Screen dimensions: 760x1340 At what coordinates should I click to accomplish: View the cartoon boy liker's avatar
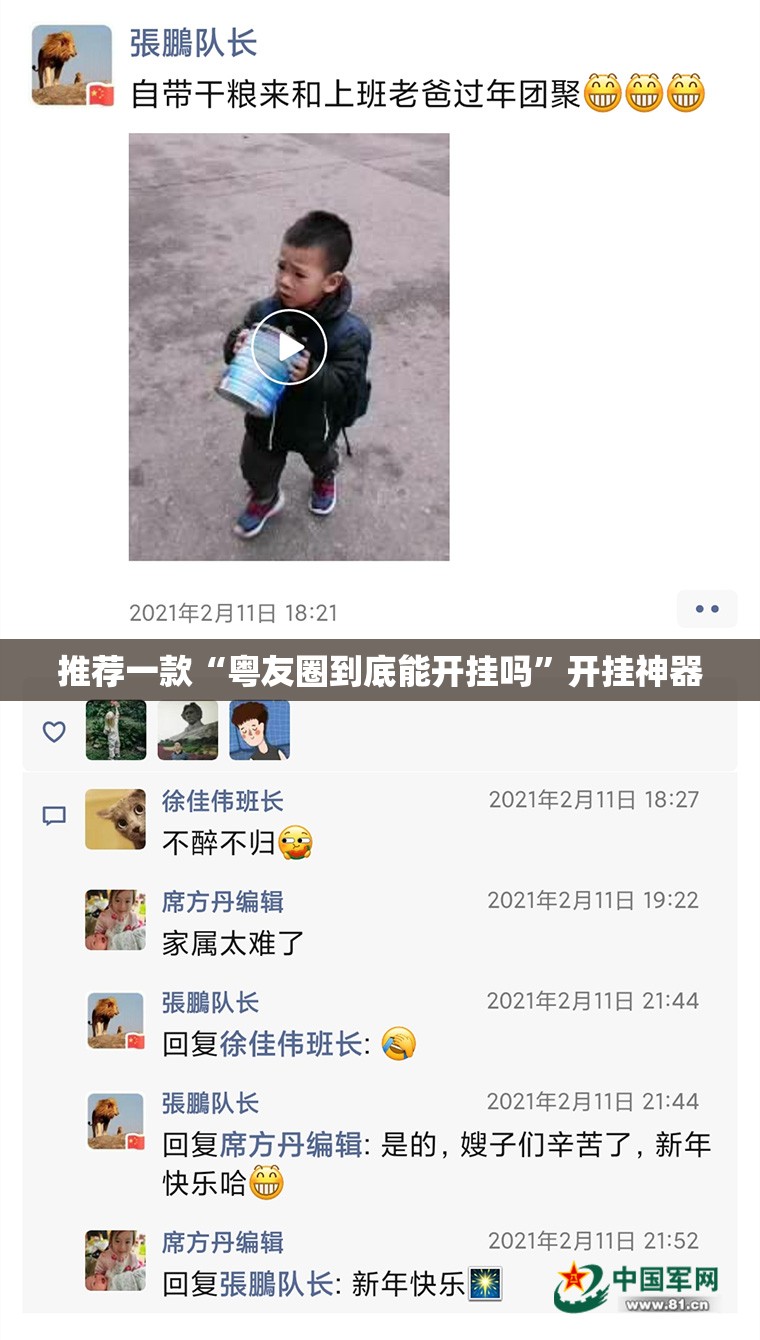click(x=260, y=730)
